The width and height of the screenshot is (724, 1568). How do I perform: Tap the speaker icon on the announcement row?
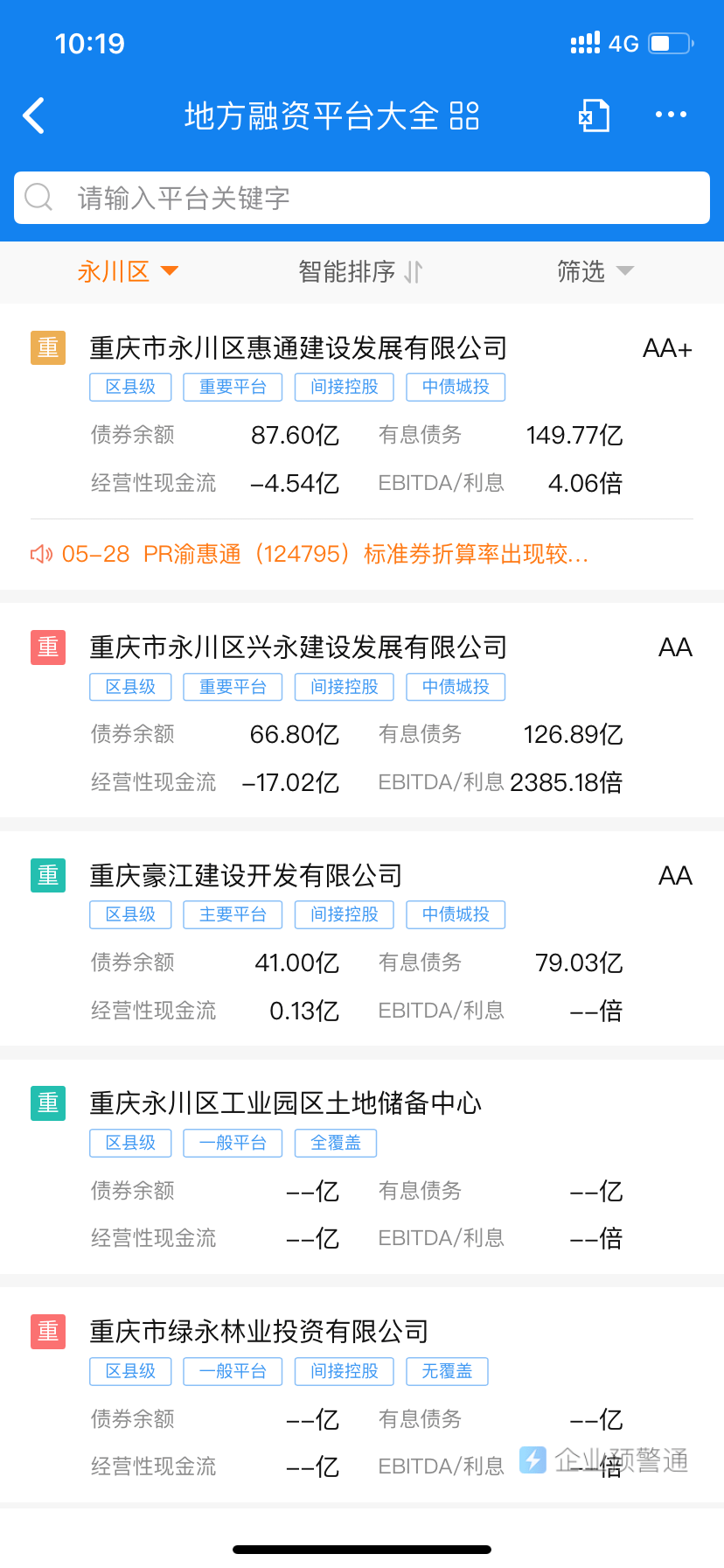[x=39, y=552]
